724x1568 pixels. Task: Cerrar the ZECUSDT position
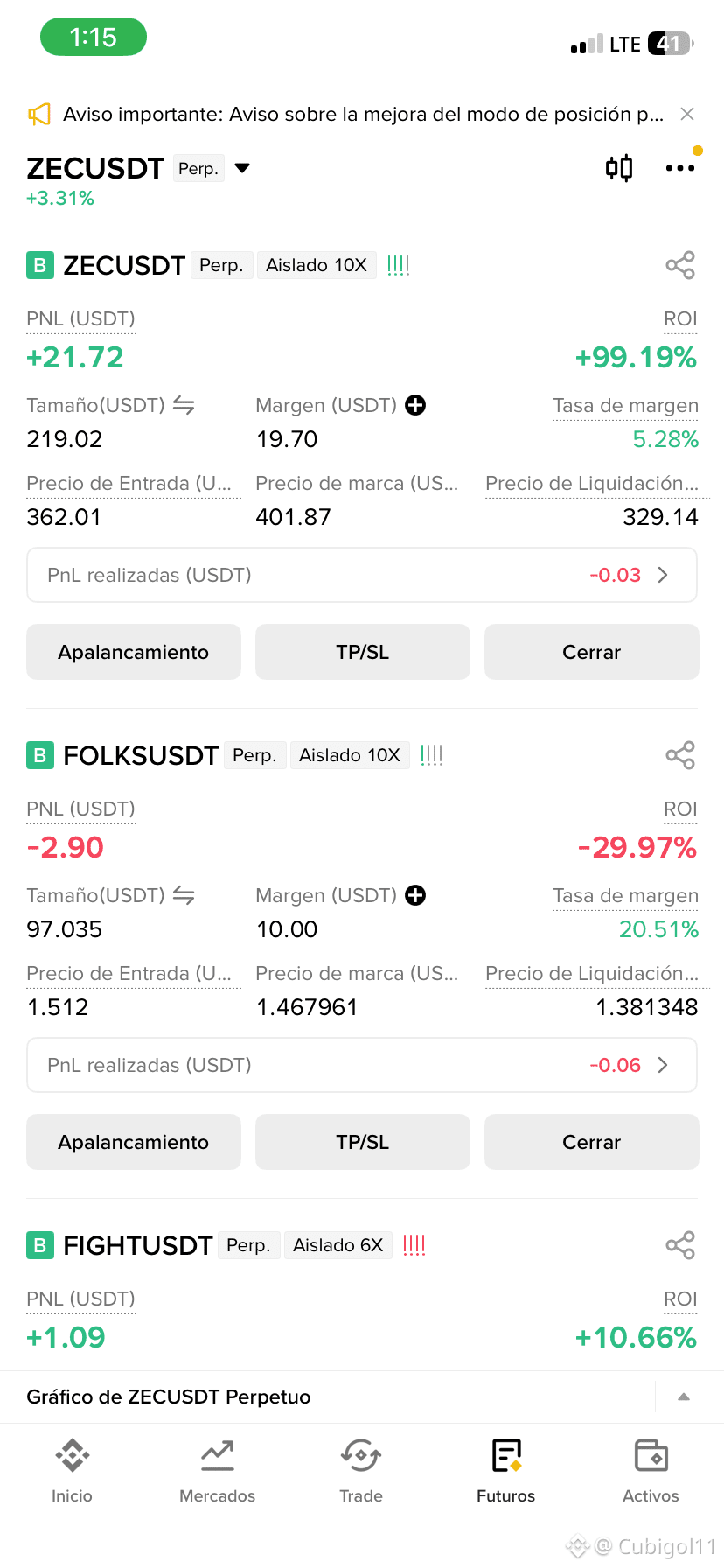[592, 652]
